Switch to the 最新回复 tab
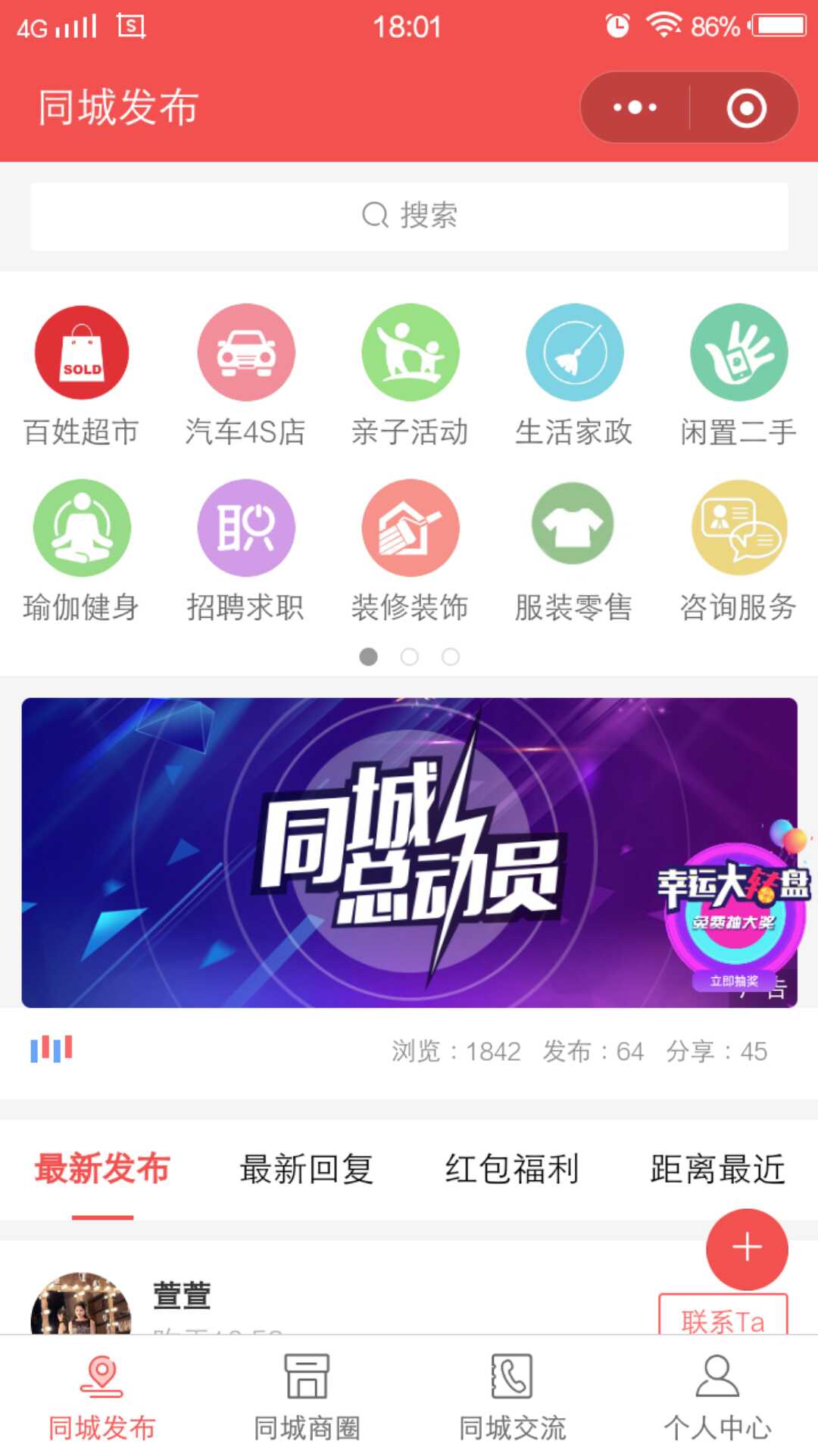Image resolution: width=818 pixels, height=1456 pixels. (x=307, y=1168)
